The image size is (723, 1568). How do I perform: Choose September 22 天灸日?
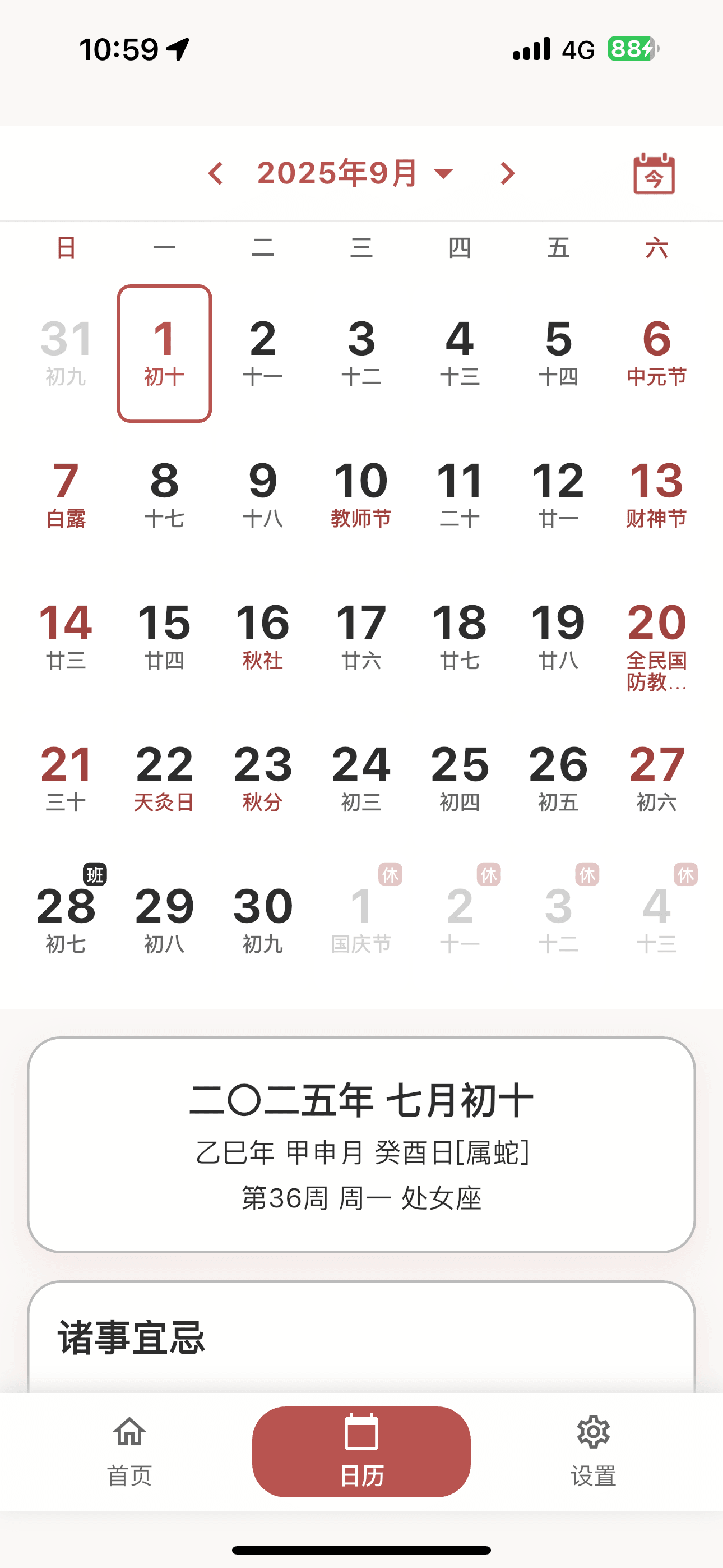(164, 777)
